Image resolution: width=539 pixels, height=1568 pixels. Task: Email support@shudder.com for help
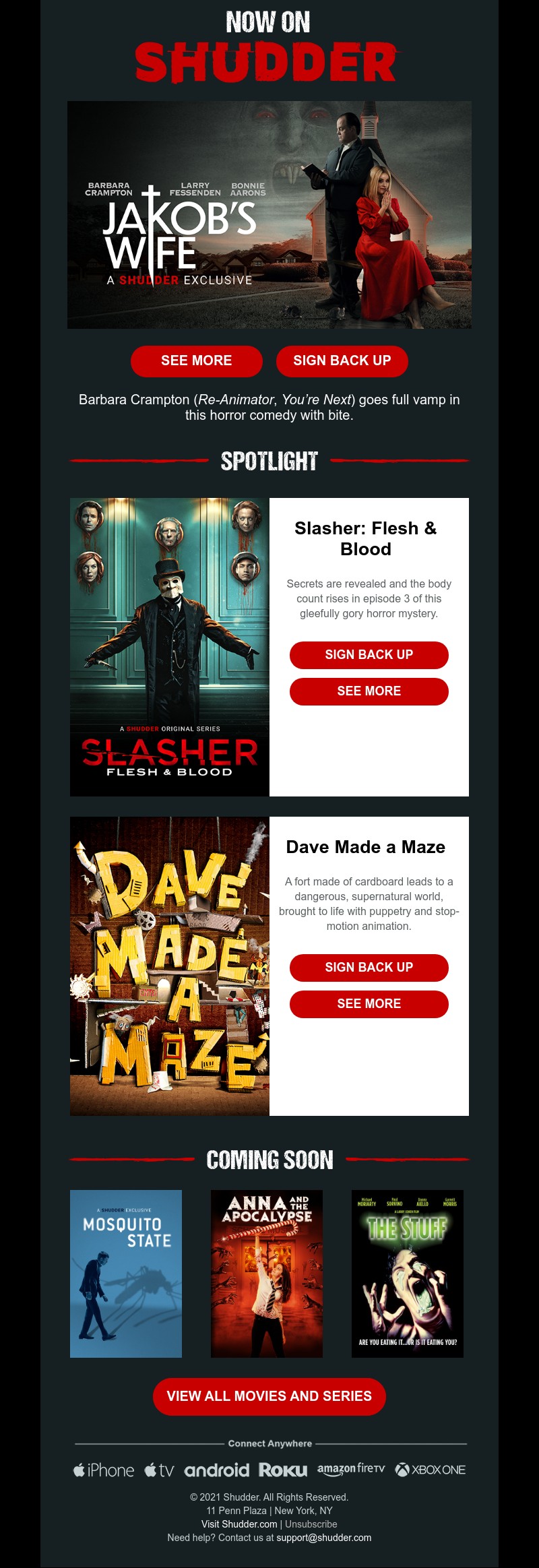pos(324,1538)
